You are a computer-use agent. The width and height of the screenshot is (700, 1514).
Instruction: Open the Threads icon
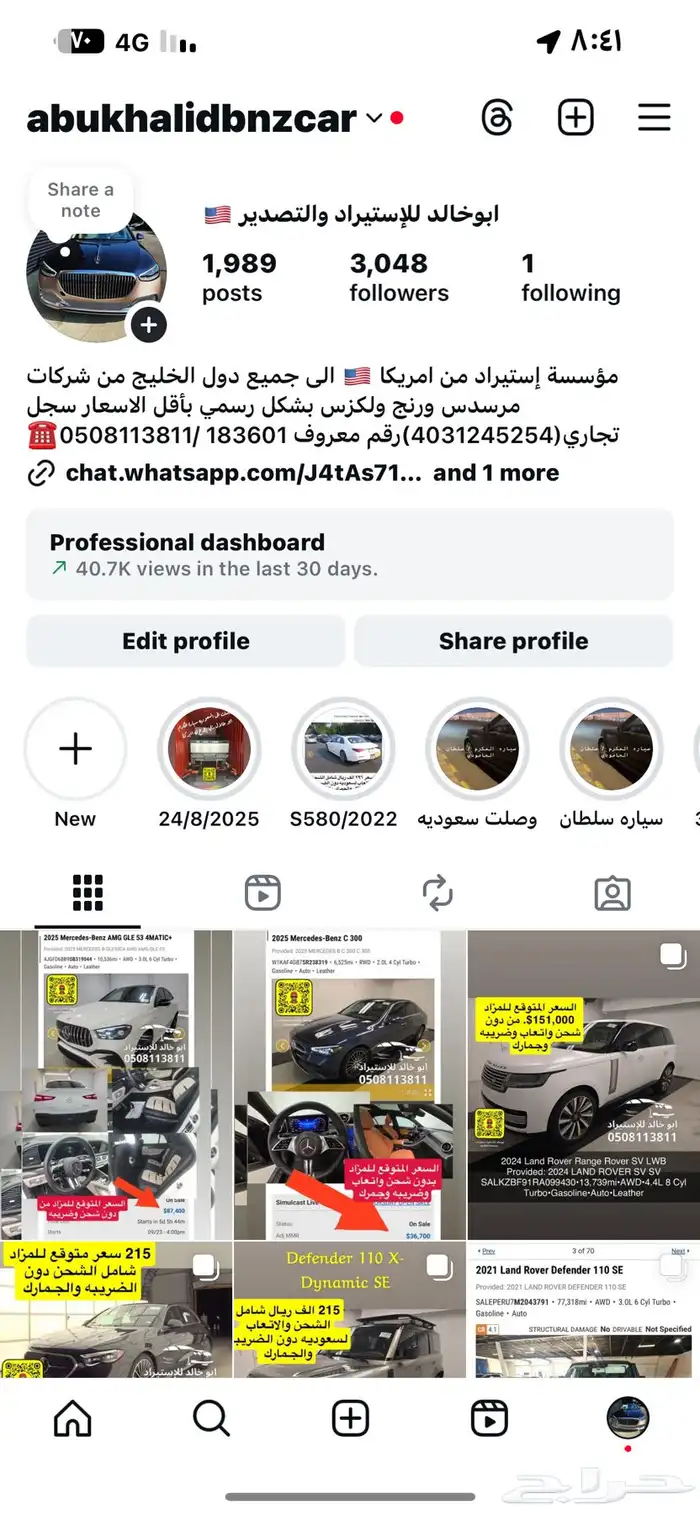(497, 118)
